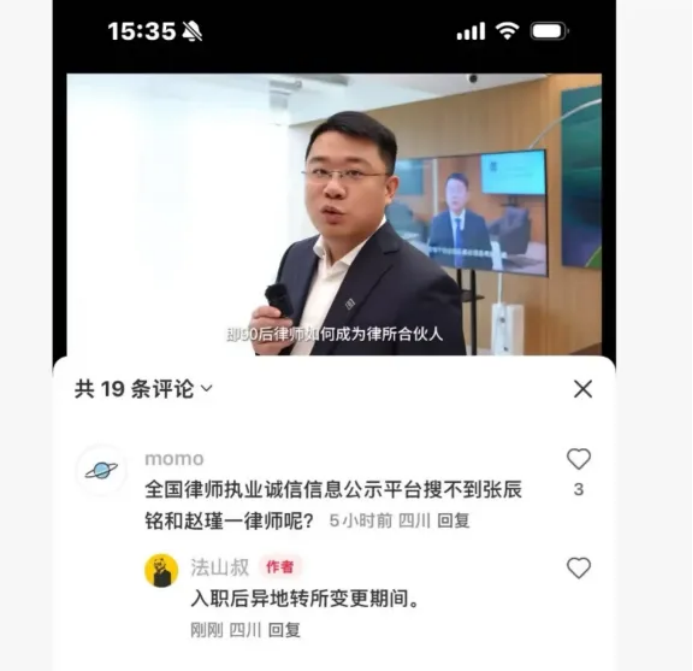
Task: Expand the 共 19 条评论 sort dropdown
Action: [206, 389]
